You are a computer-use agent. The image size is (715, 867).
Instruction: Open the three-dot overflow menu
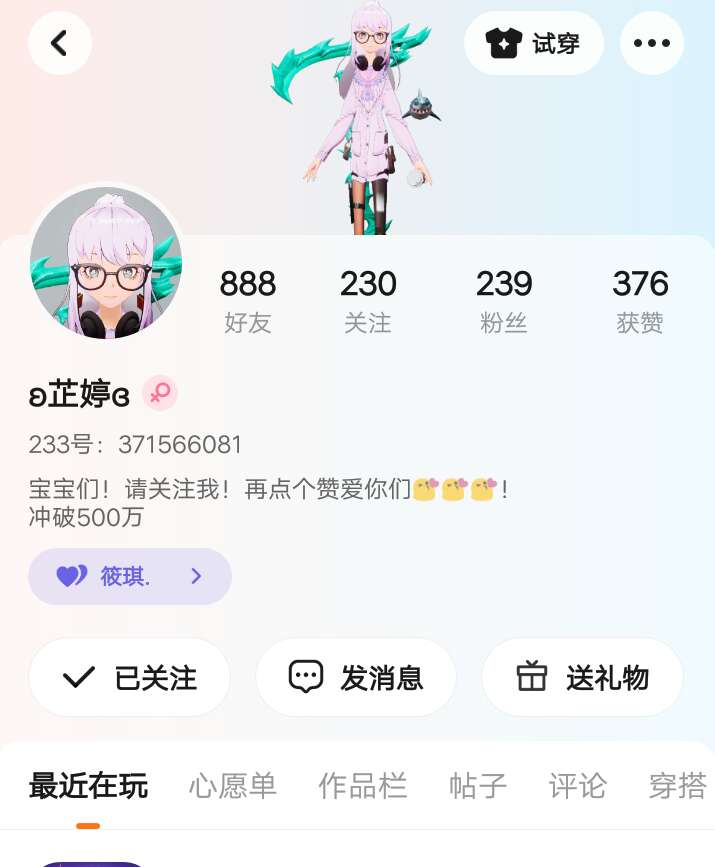tap(651, 43)
